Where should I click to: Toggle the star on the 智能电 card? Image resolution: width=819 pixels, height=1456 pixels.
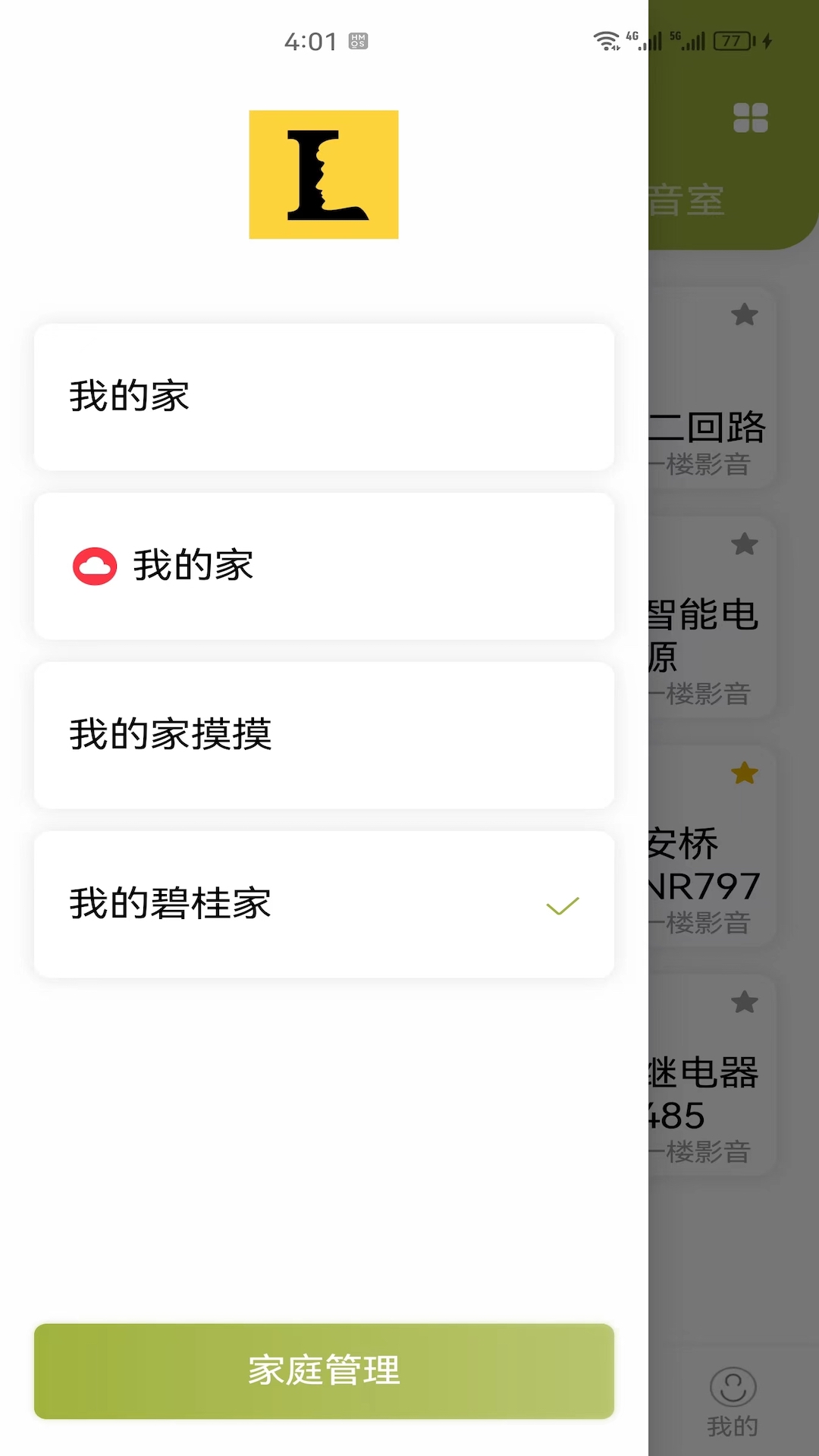tap(744, 543)
